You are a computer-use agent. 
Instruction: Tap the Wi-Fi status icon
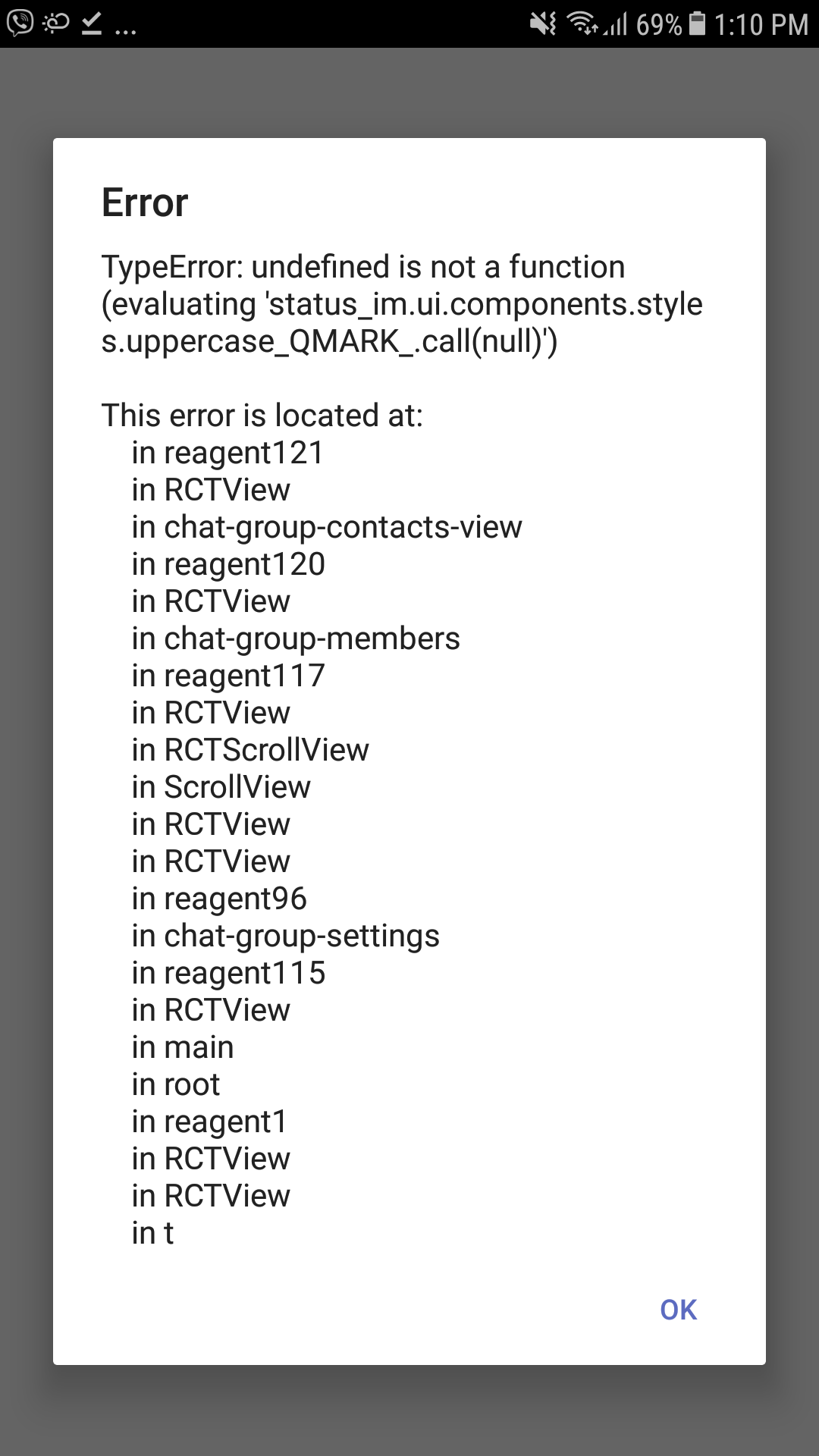coord(580,21)
